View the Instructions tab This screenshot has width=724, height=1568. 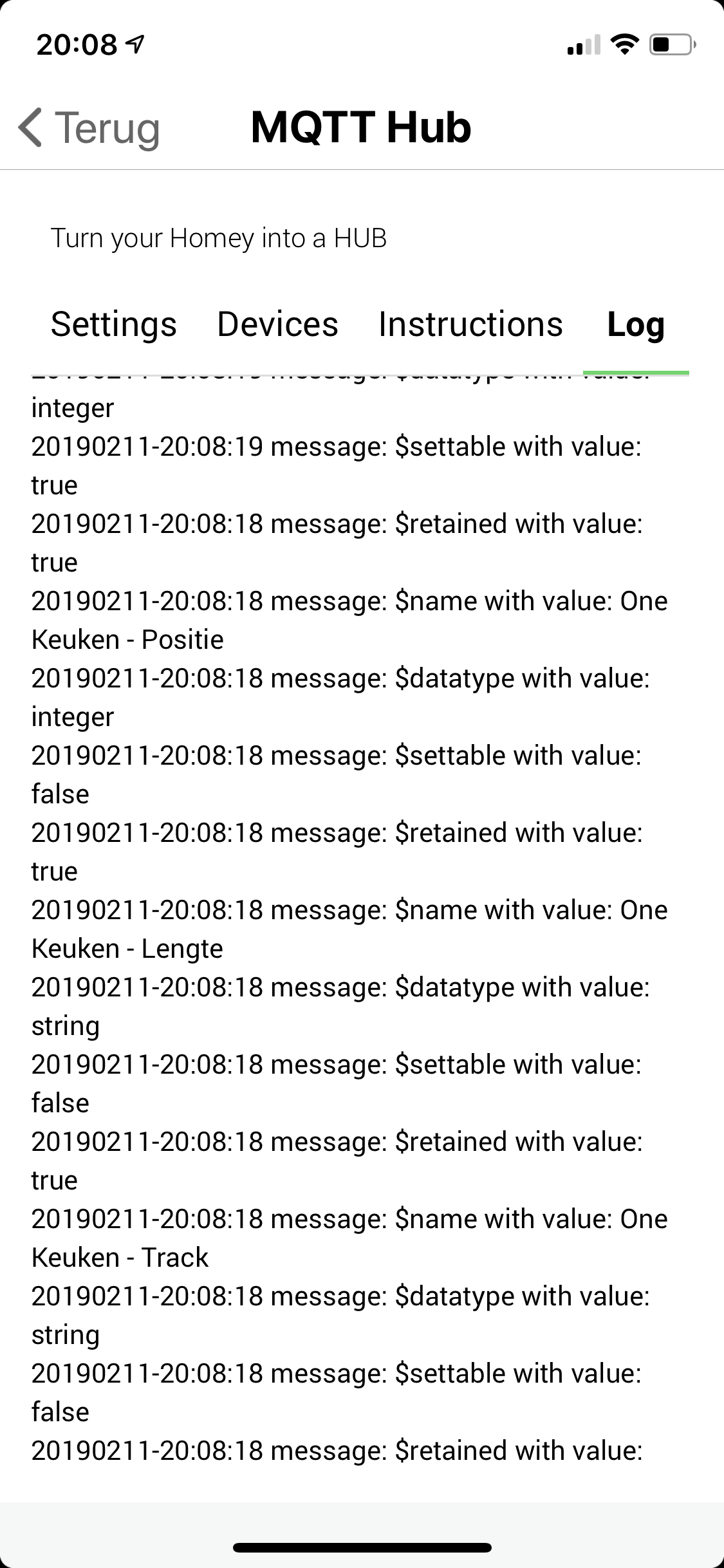pyautogui.click(x=470, y=324)
